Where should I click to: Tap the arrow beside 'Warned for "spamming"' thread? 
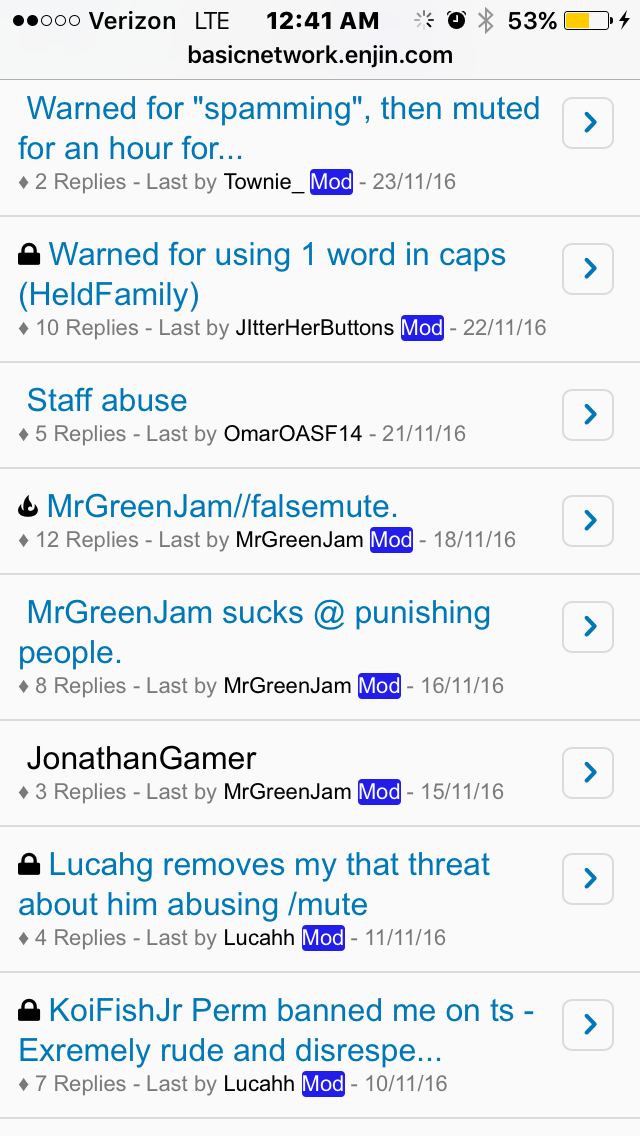[x=588, y=123]
